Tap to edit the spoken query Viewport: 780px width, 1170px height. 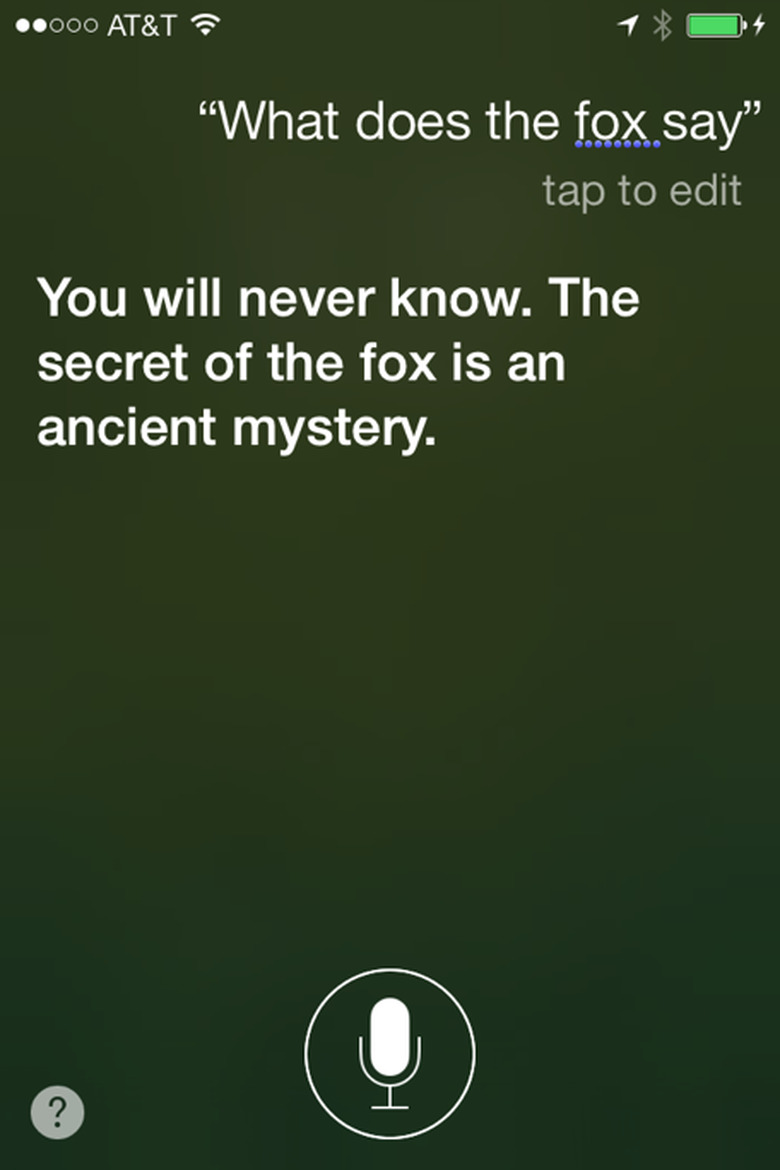tap(641, 190)
